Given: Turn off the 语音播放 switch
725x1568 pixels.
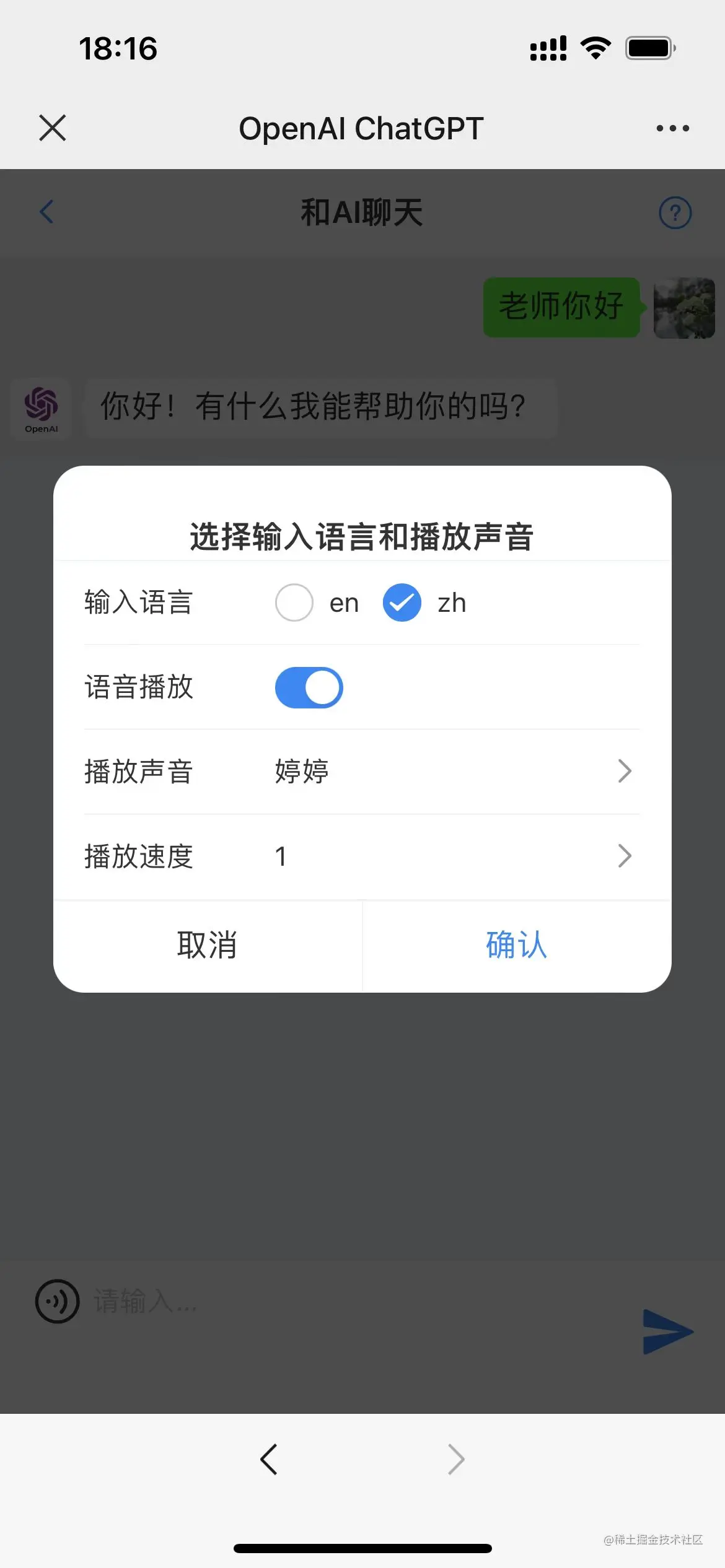Looking at the screenshot, I should point(309,687).
